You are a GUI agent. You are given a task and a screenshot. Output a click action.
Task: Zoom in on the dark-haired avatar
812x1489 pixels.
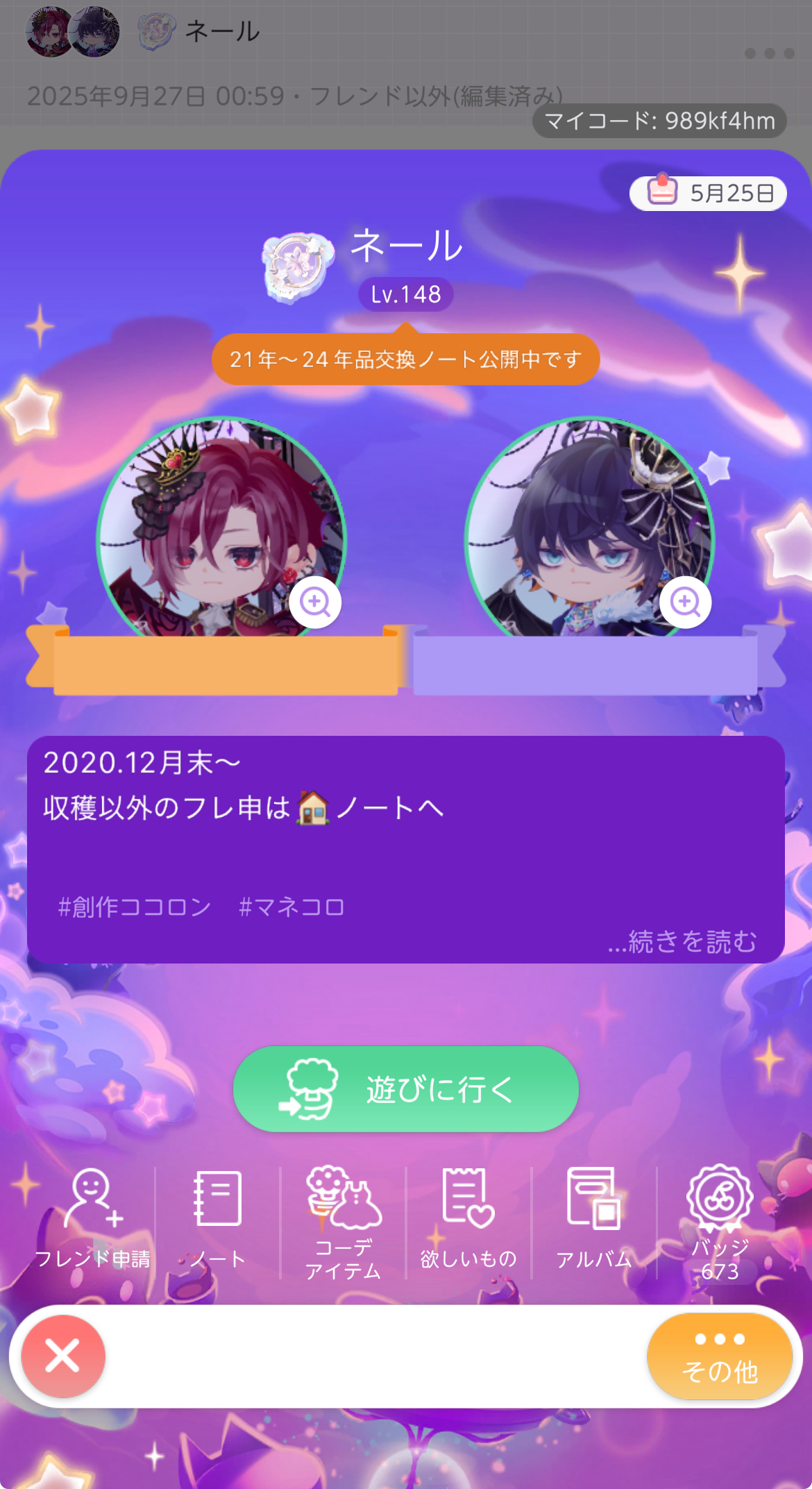point(685,602)
